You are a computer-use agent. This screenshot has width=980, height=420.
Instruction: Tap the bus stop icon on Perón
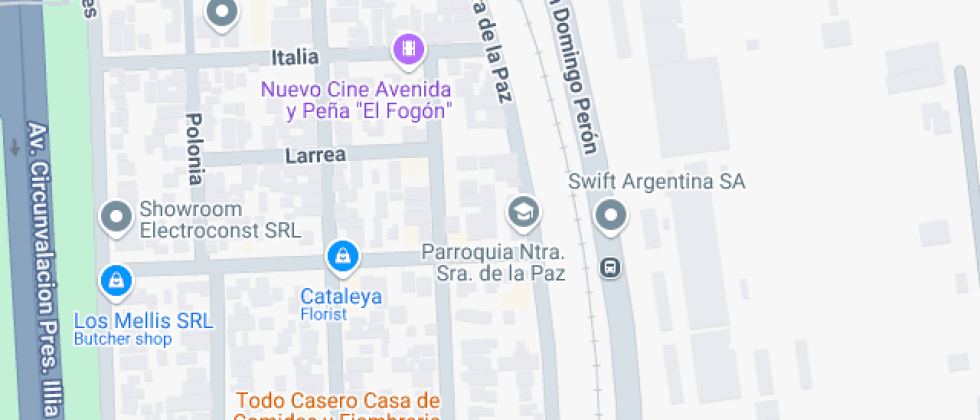pyautogui.click(x=609, y=267)
